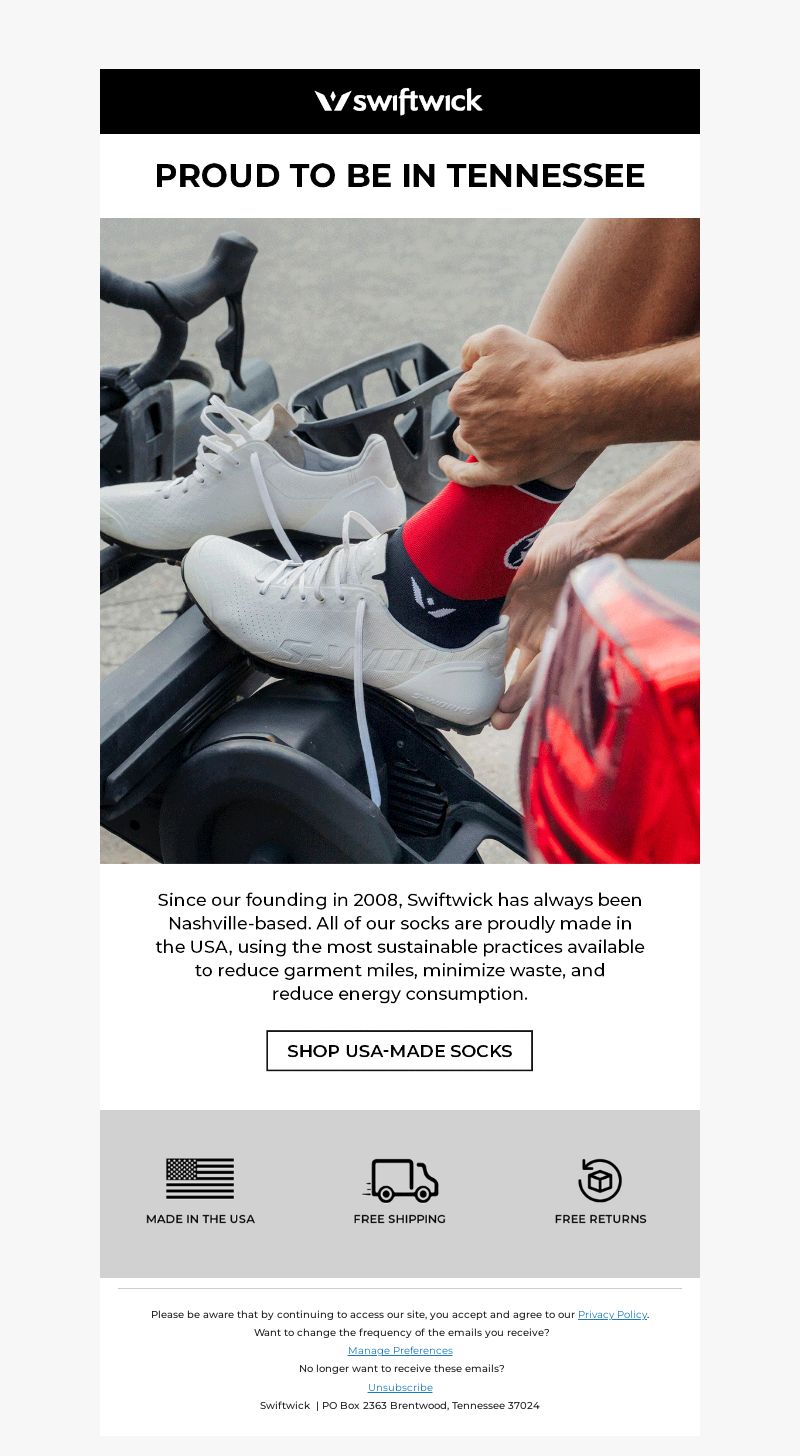The height and width of the screenshot is (1456, 800).
Task: Unsubscribe from these emails
Action: tap(400, 1387)
